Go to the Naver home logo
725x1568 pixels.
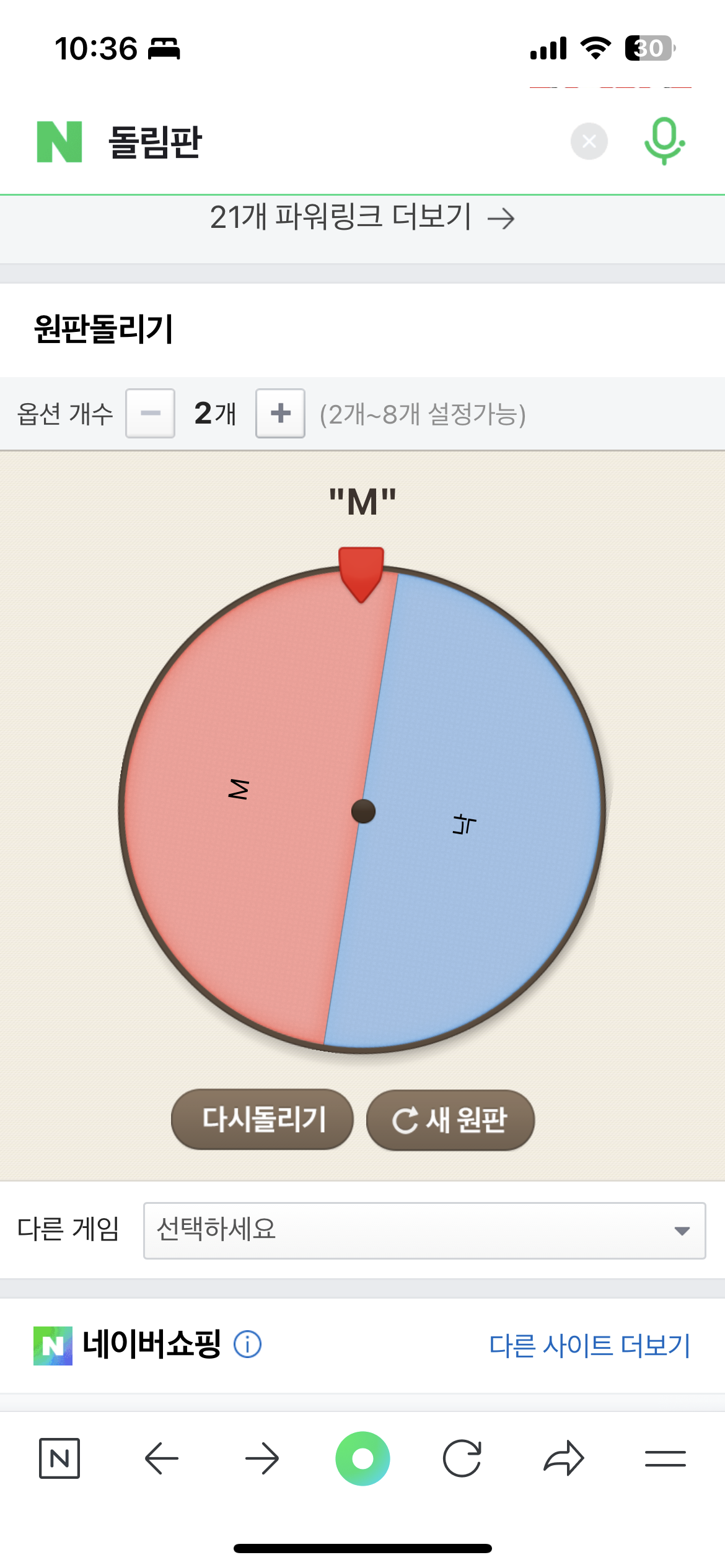click(59, 142)
